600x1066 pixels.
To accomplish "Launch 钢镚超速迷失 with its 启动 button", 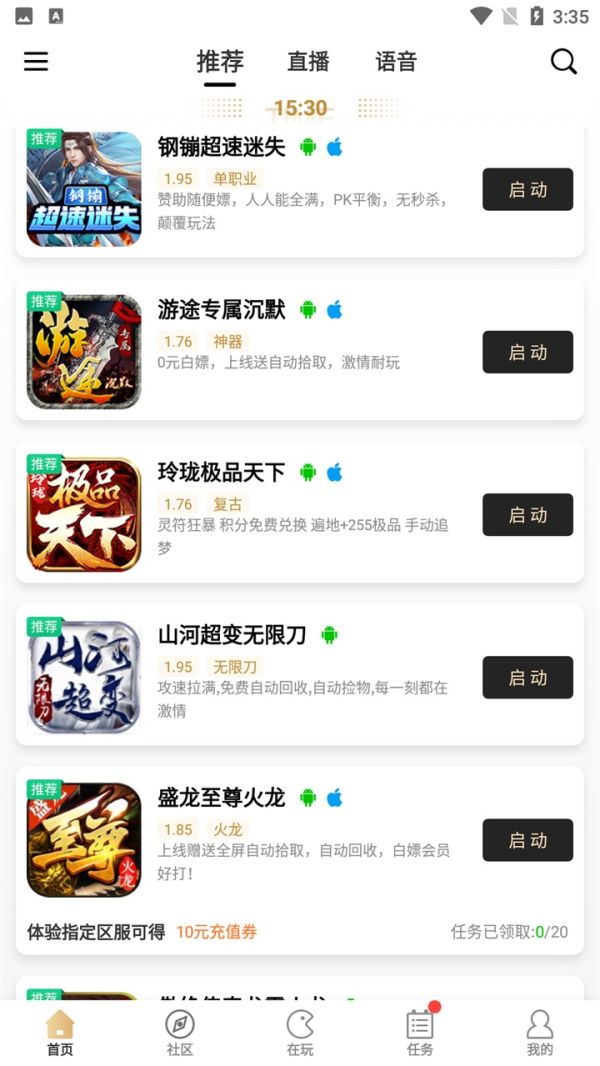I will pyautogui.click(x=527, y=189).
